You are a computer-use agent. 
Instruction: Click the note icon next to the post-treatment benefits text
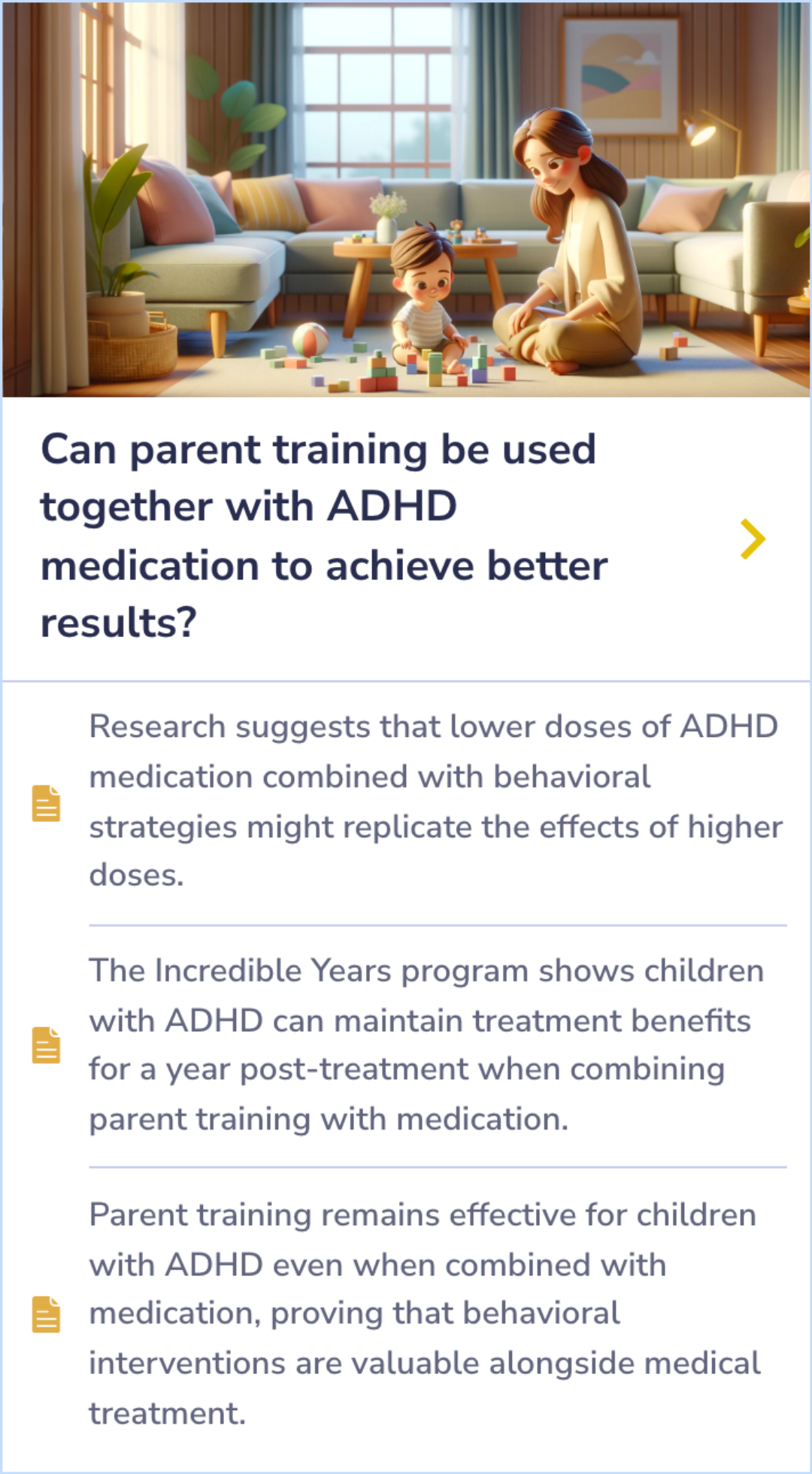tap(46, 1045)
